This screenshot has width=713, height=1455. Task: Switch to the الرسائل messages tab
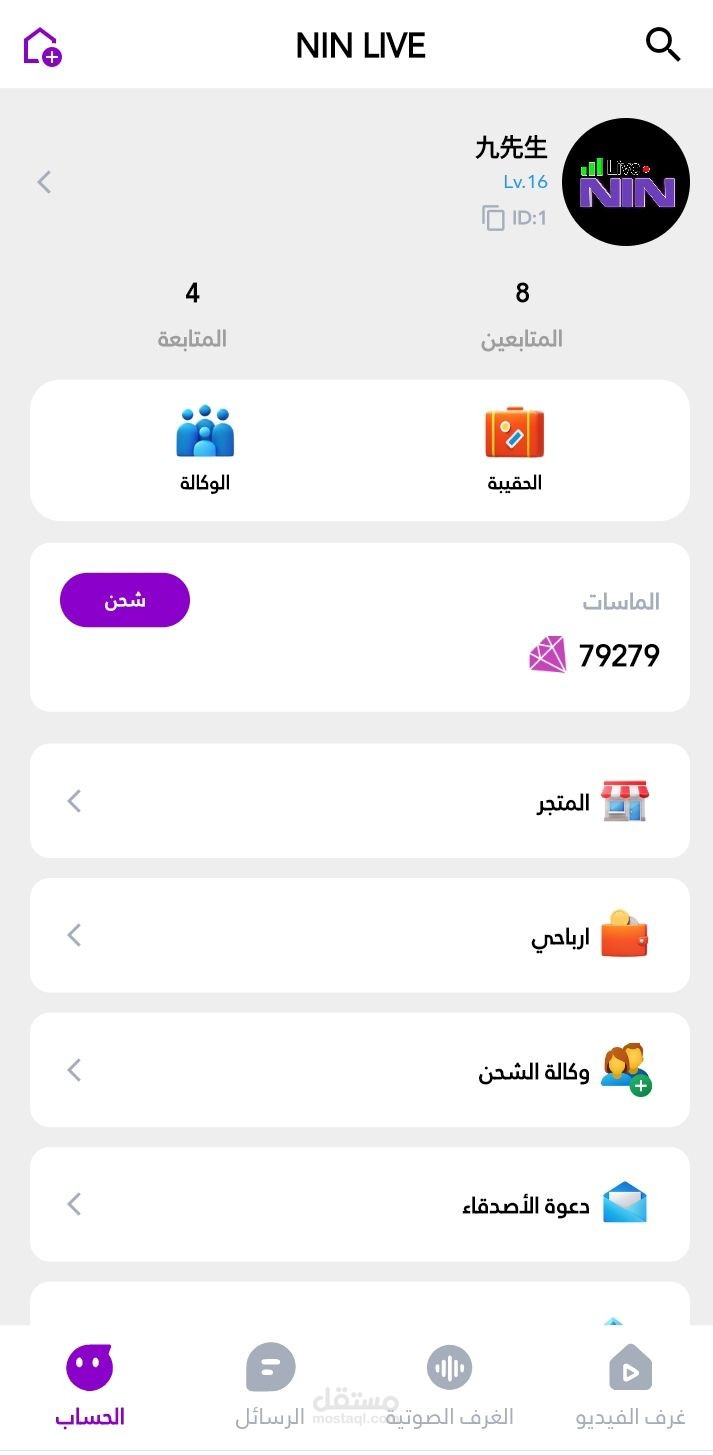[270, 1387]
